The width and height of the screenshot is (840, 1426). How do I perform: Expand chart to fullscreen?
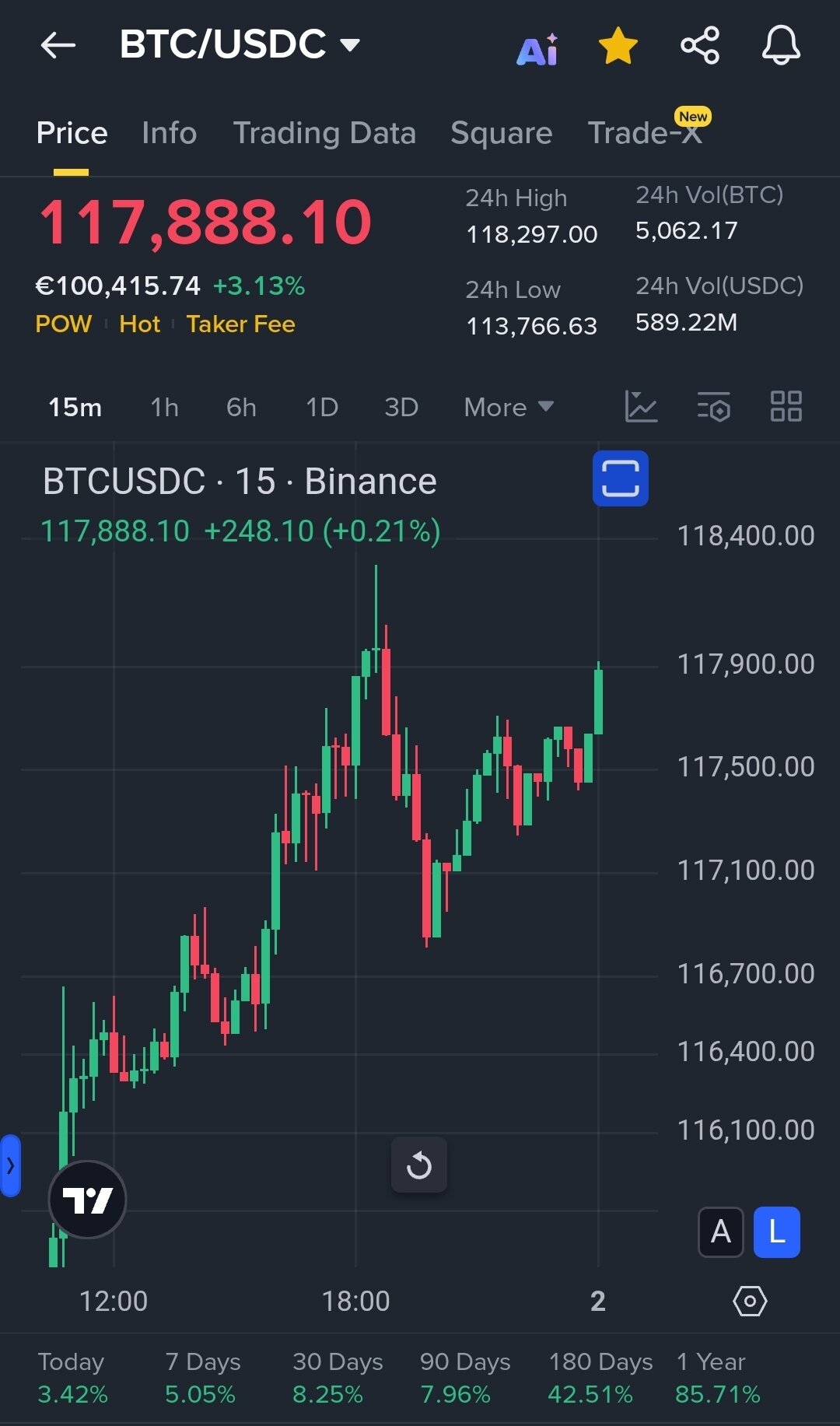coord(620,478)
